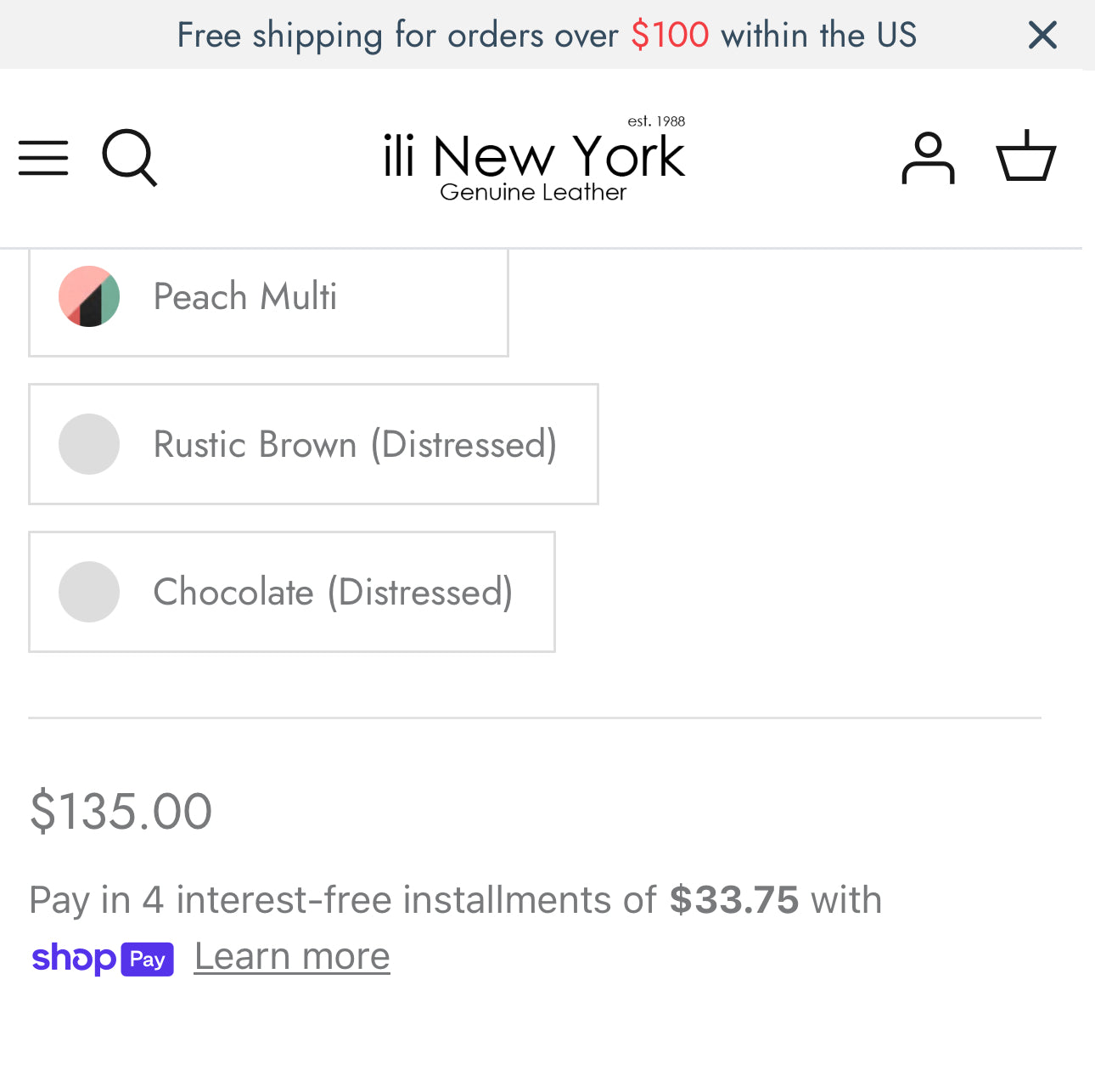
Task: Dismiss the free shipping banner
Action: tap(1042, 36)
